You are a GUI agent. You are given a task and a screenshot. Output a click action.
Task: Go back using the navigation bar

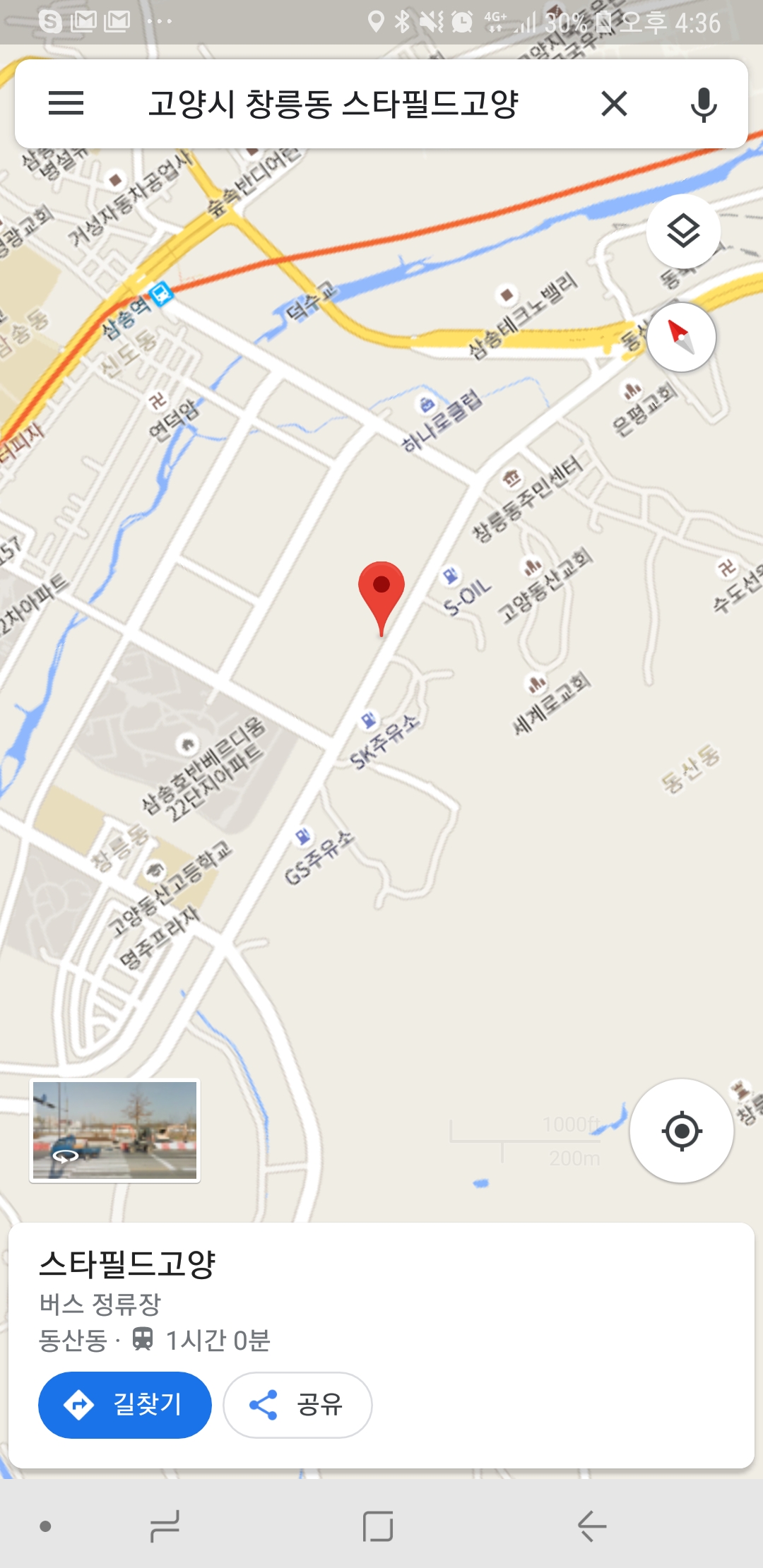[592, 1526]
